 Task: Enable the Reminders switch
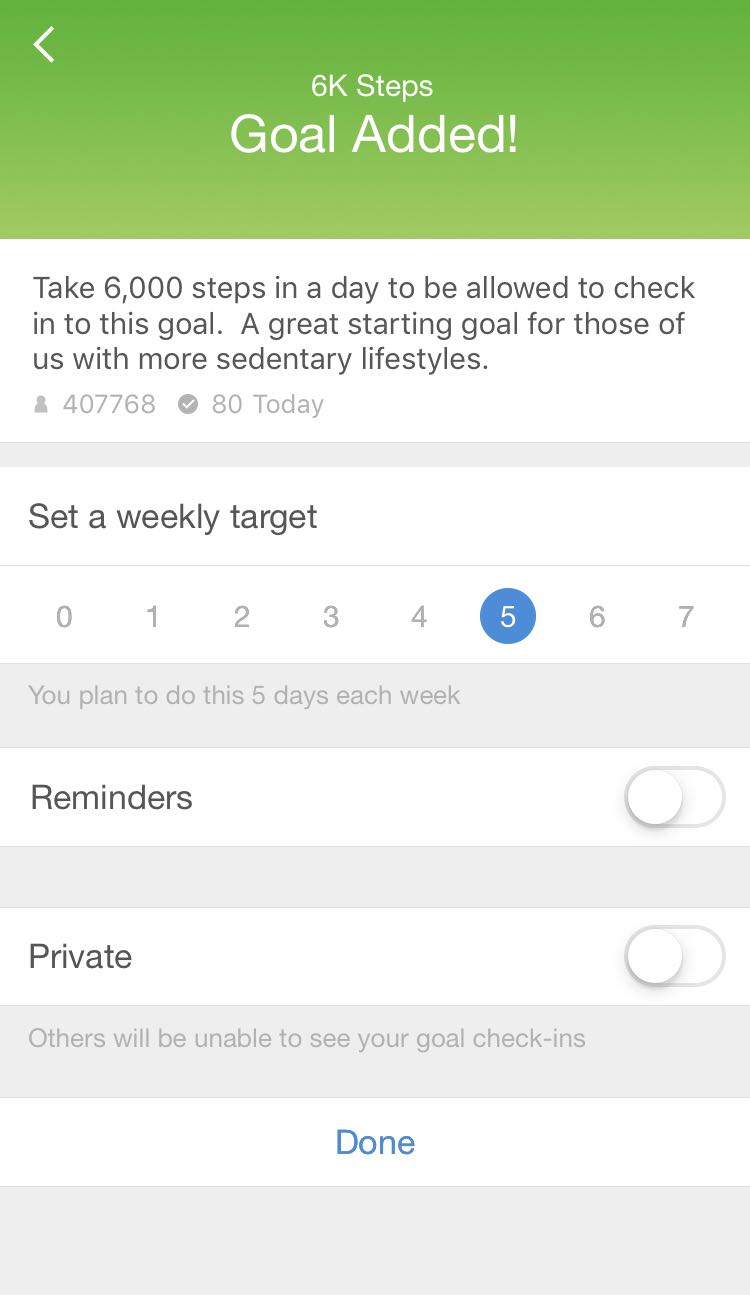pyautogui.click(x=675, y=797)
